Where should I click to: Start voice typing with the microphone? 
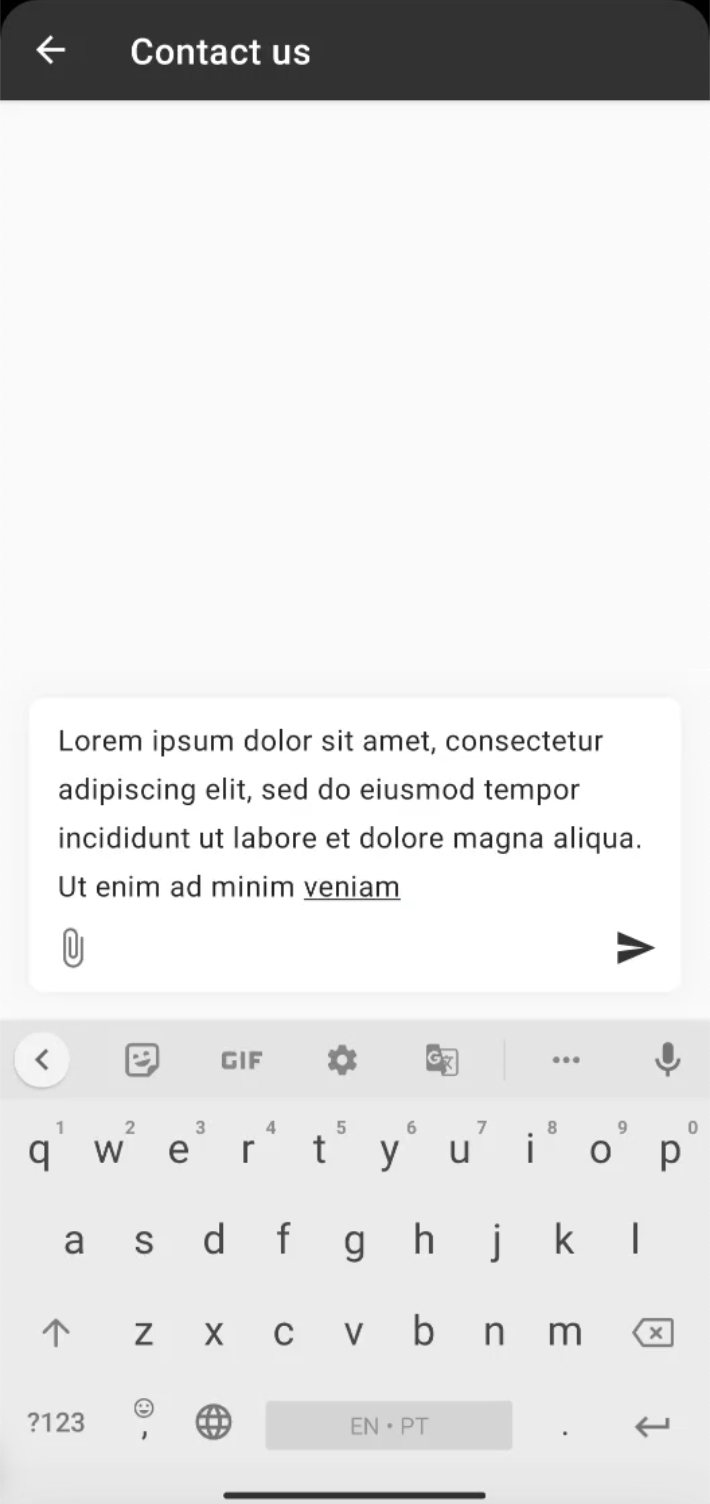(x=667, y=1060)
